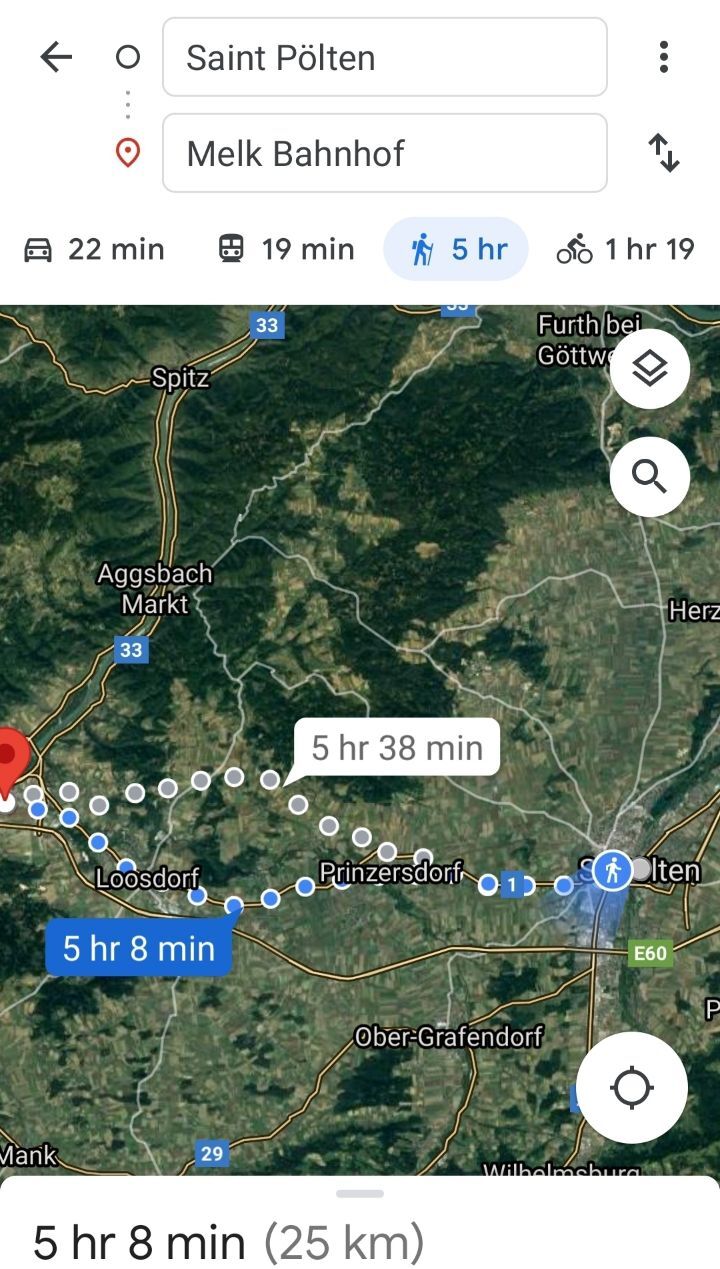
Task: Select the walking tab, 5 hr
Action: pos(456,249)
